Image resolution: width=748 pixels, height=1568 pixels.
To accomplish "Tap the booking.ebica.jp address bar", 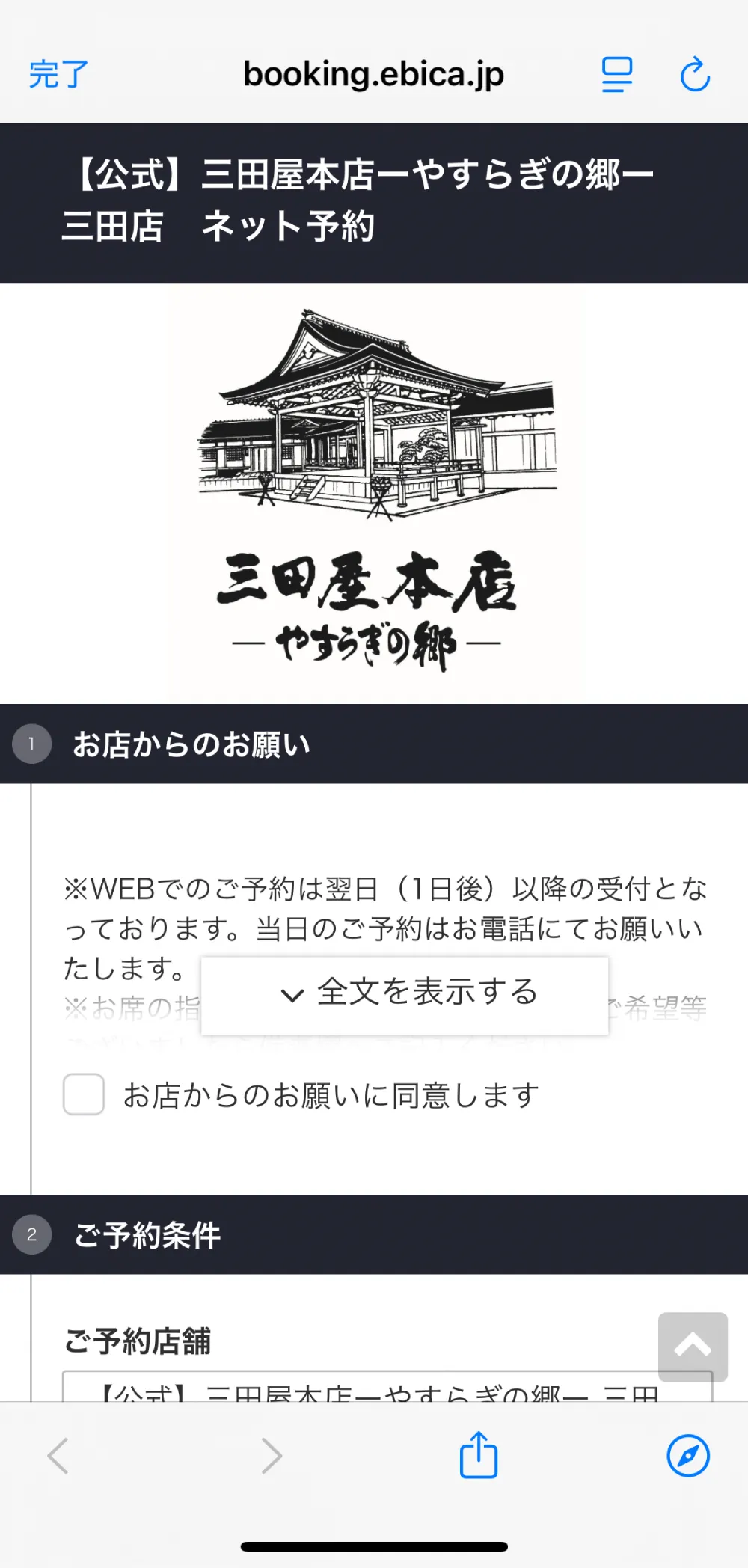I will [x=374, y=75].
